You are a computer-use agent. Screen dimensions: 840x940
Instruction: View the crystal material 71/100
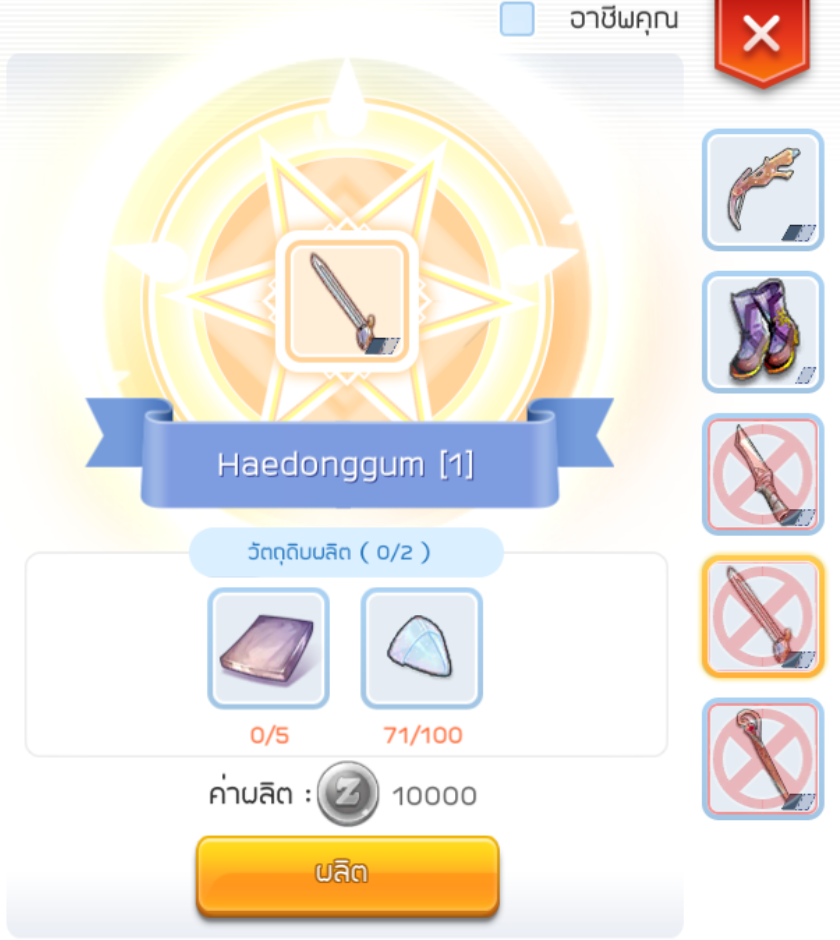pyautogui.click(x=421, y=648)
